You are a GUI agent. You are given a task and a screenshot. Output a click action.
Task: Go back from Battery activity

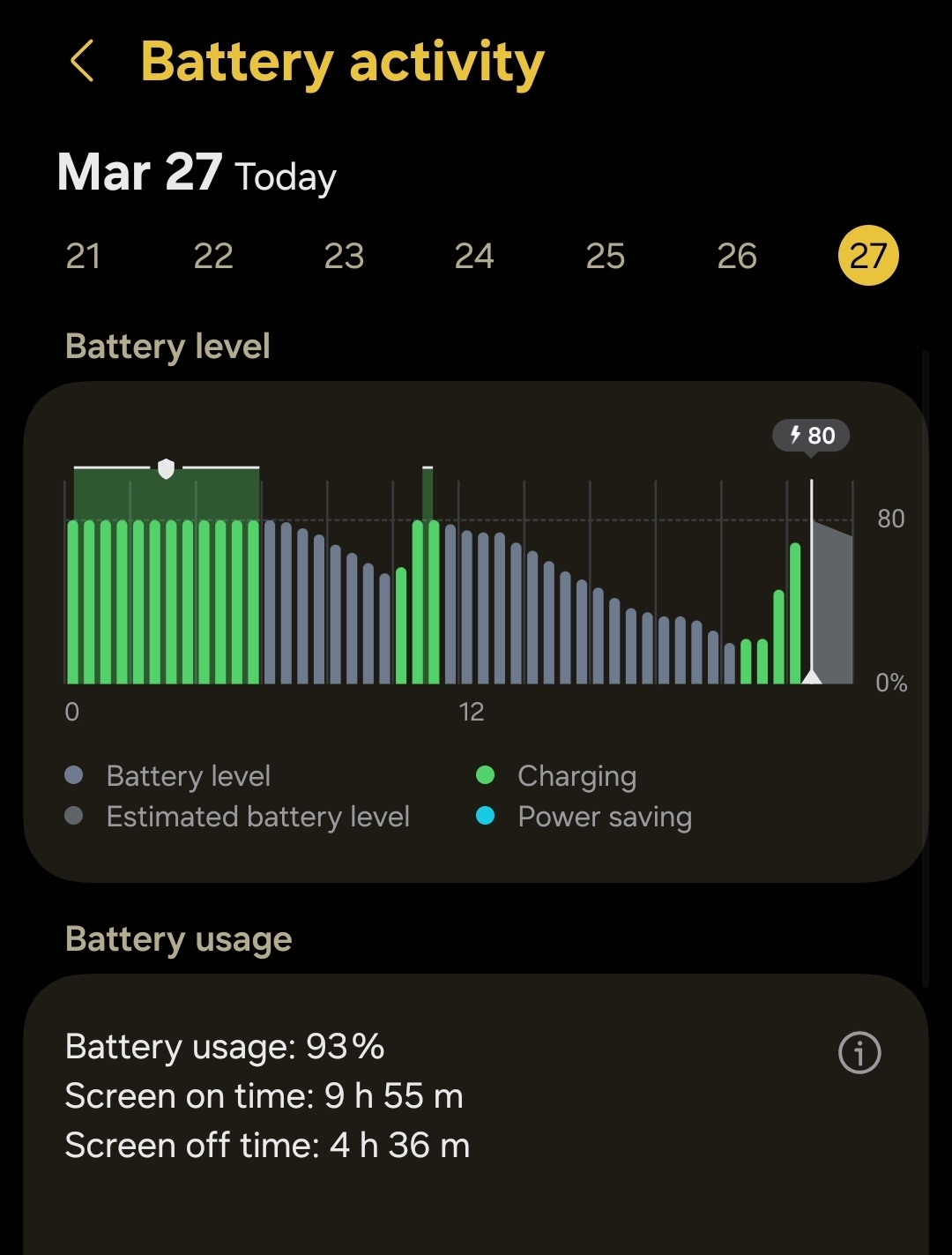[82, 62]
